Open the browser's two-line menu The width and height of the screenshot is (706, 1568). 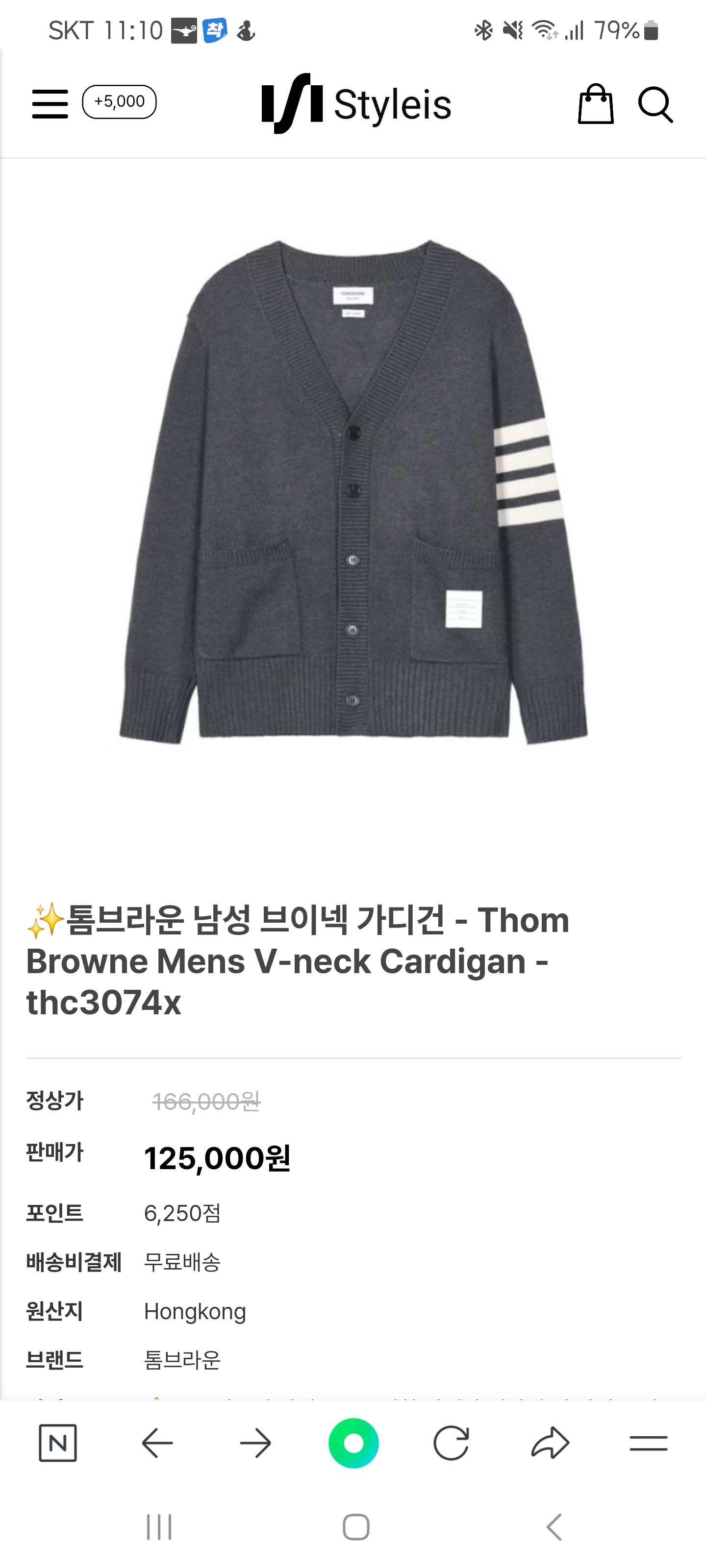(x=648, y=1443)
